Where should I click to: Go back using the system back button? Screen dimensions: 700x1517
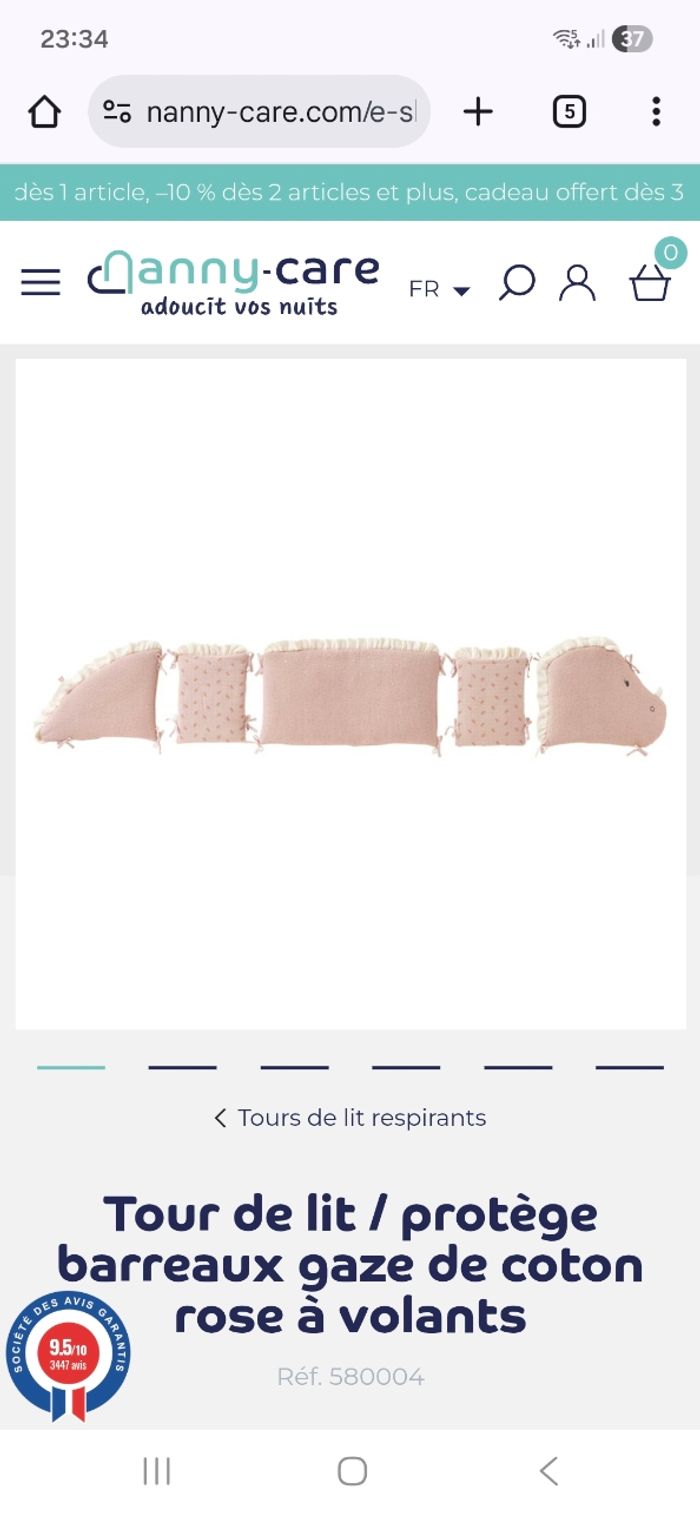[548, 1471]
